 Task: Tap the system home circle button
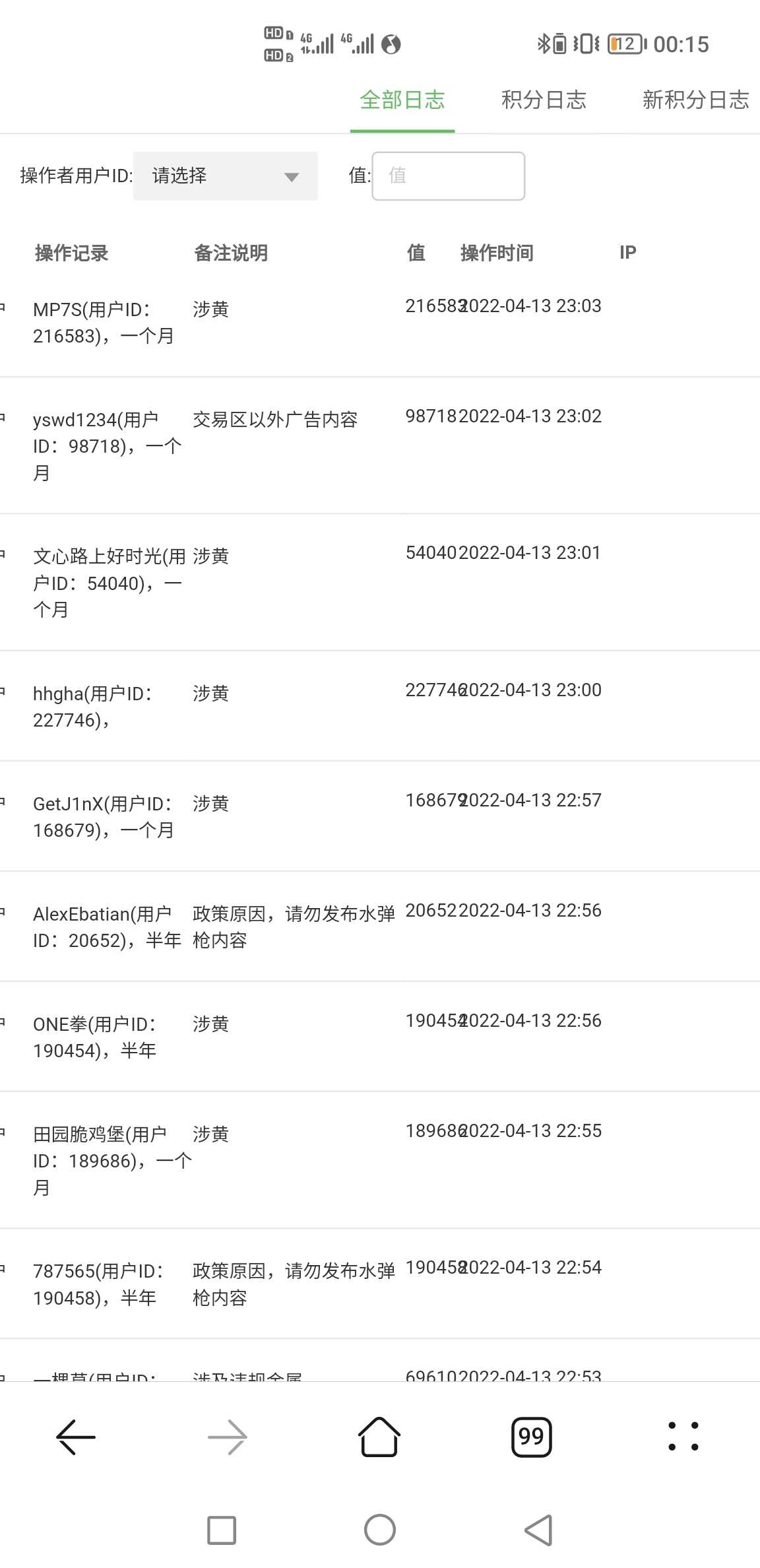click(380, 1530)
